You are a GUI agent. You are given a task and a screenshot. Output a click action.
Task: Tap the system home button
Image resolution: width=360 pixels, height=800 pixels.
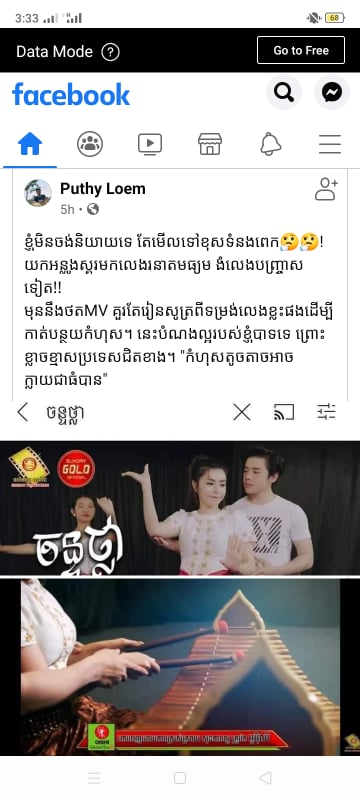(179, 778)
